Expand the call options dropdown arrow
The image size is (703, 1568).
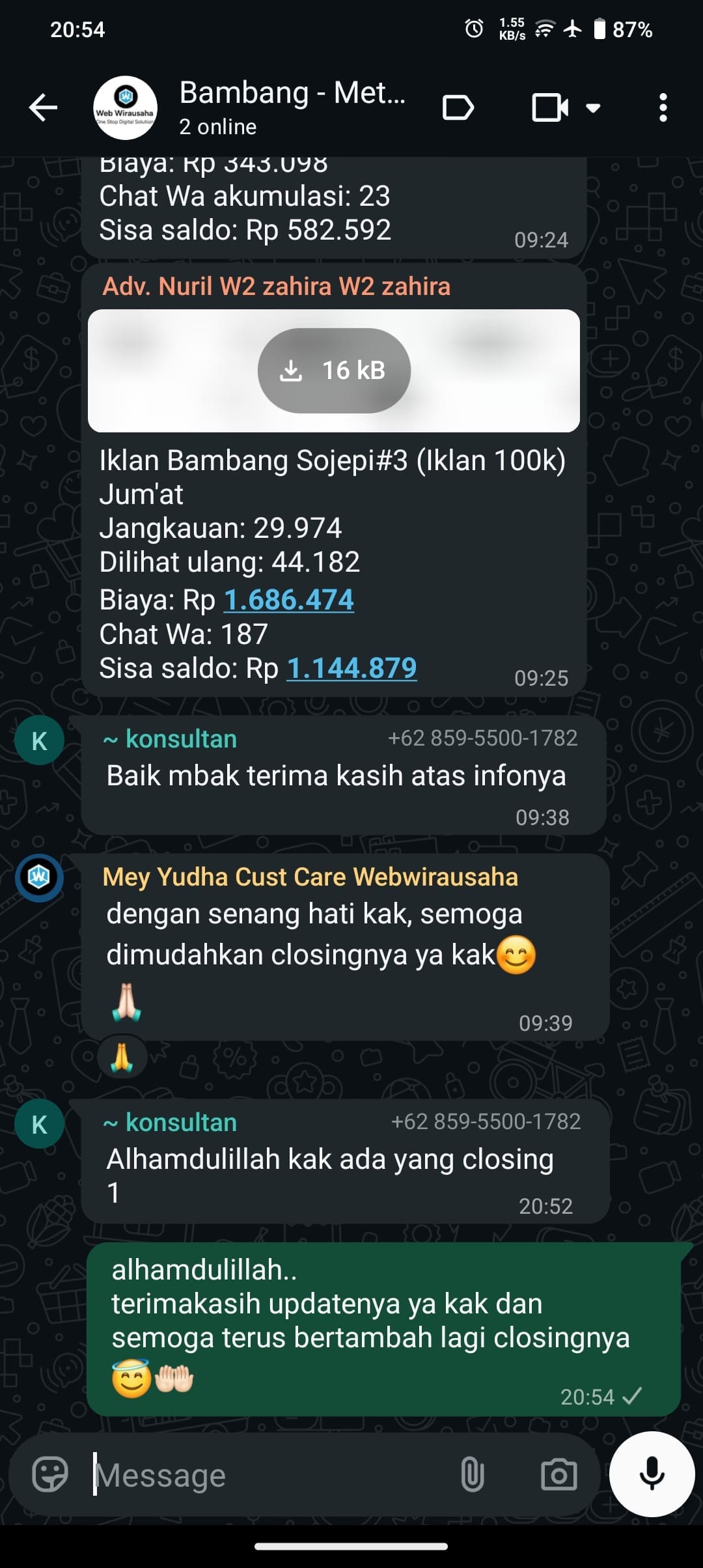(593, 108)
